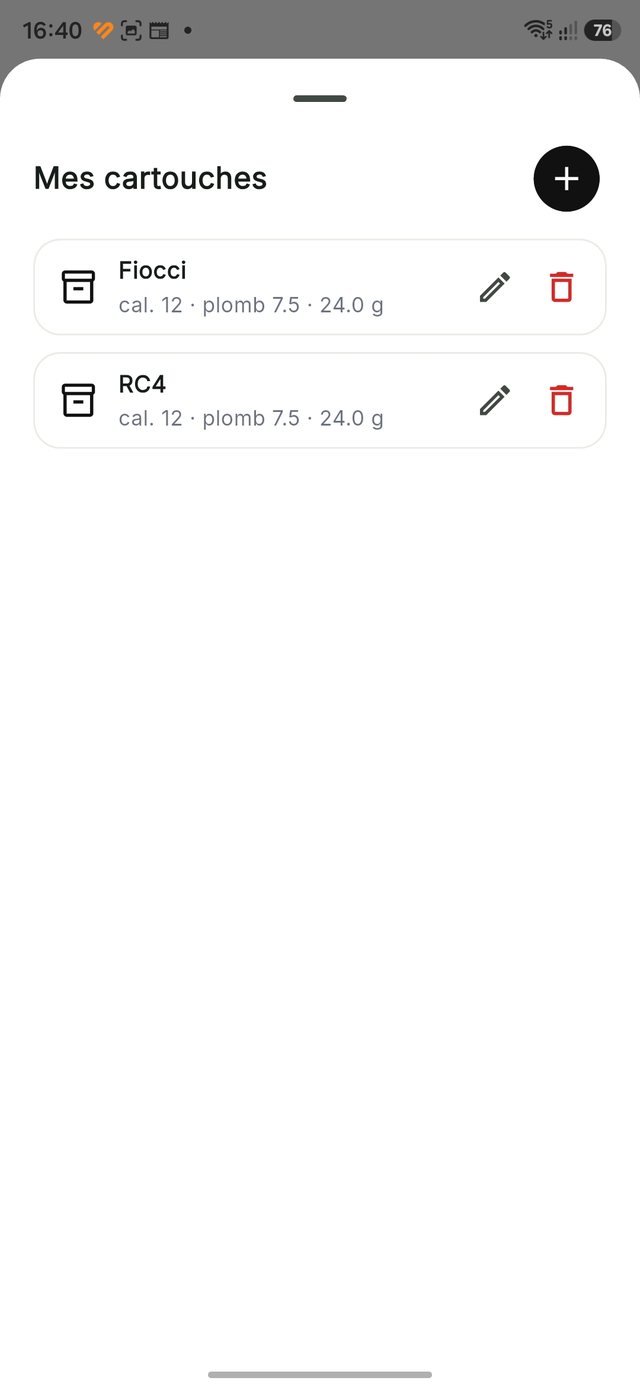Edit the Fiocci cartridge
Viewport: 640px width, 1387px height.
pyautogui.click(x=495, y=287)
